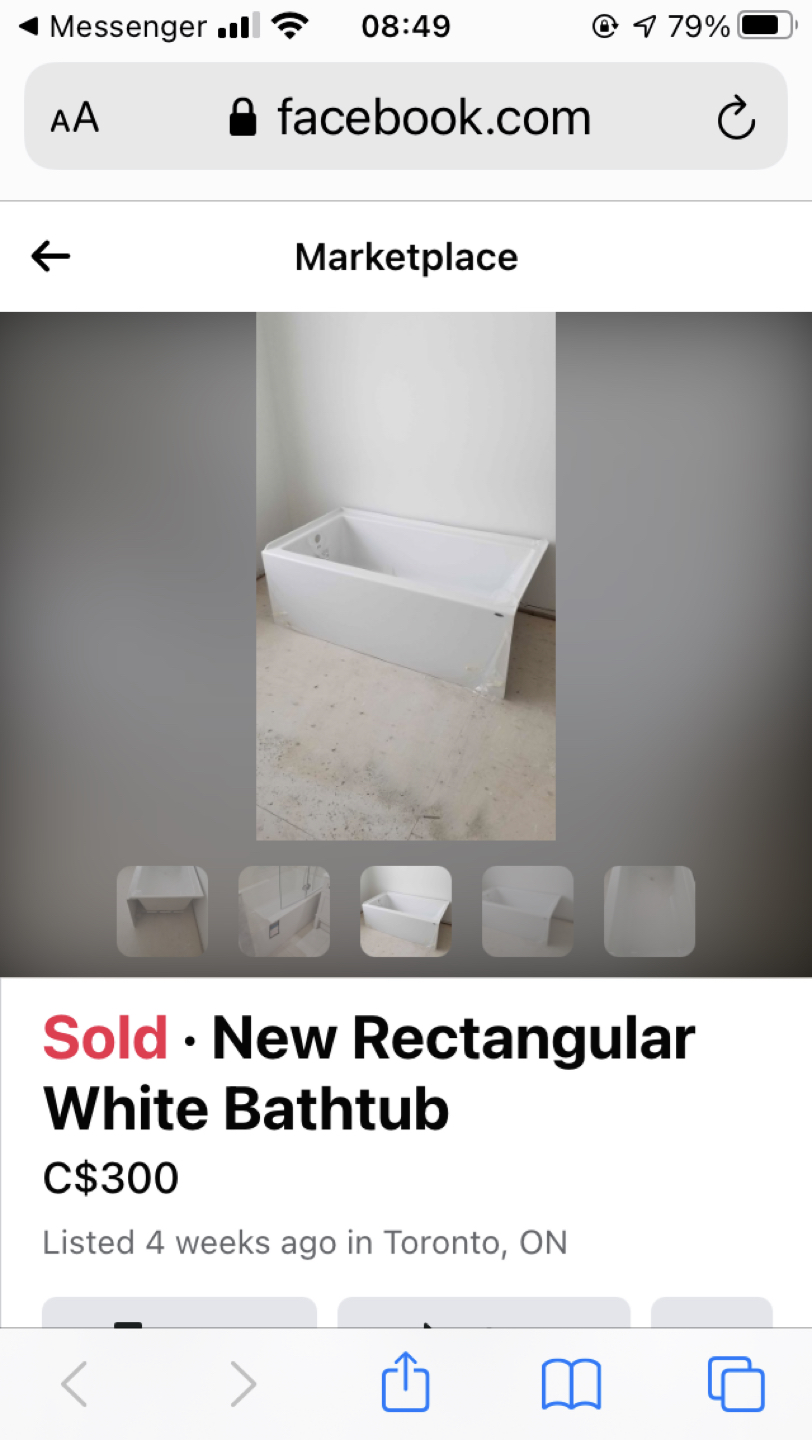Open the main bathtub photo
The height and width of the screenshot is (1440, 812).
pos(405,576)
